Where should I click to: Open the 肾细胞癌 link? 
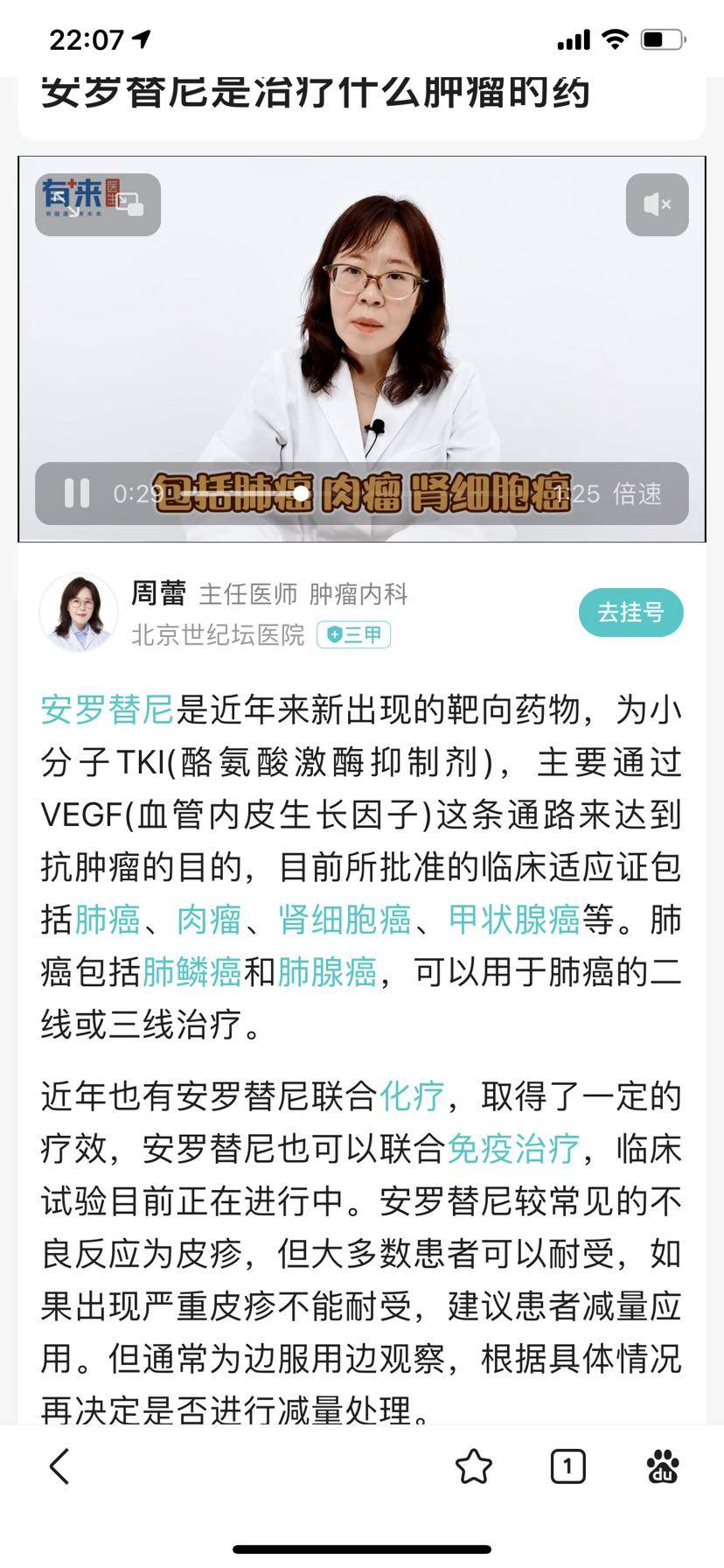[x=345, y=920]
